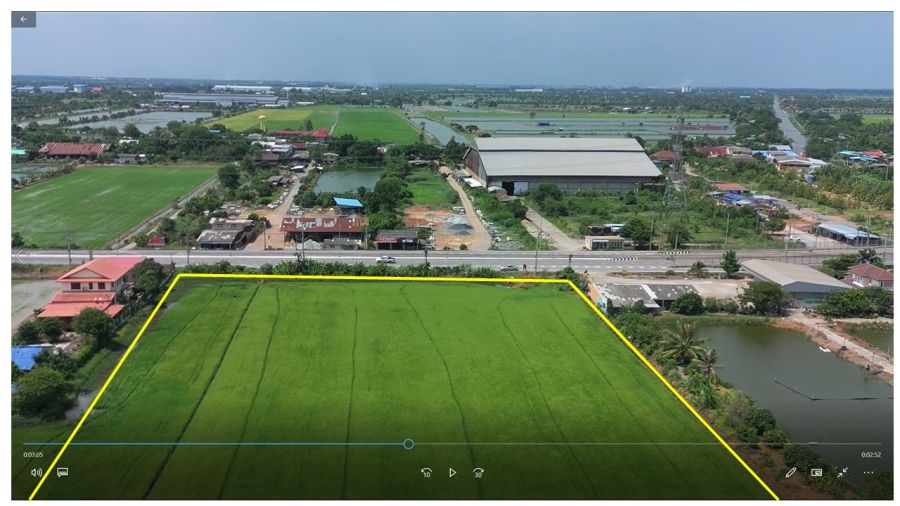This screenshot has height=506, width=900.
Task: Switch to mini view mode
Action: point(816,472)
